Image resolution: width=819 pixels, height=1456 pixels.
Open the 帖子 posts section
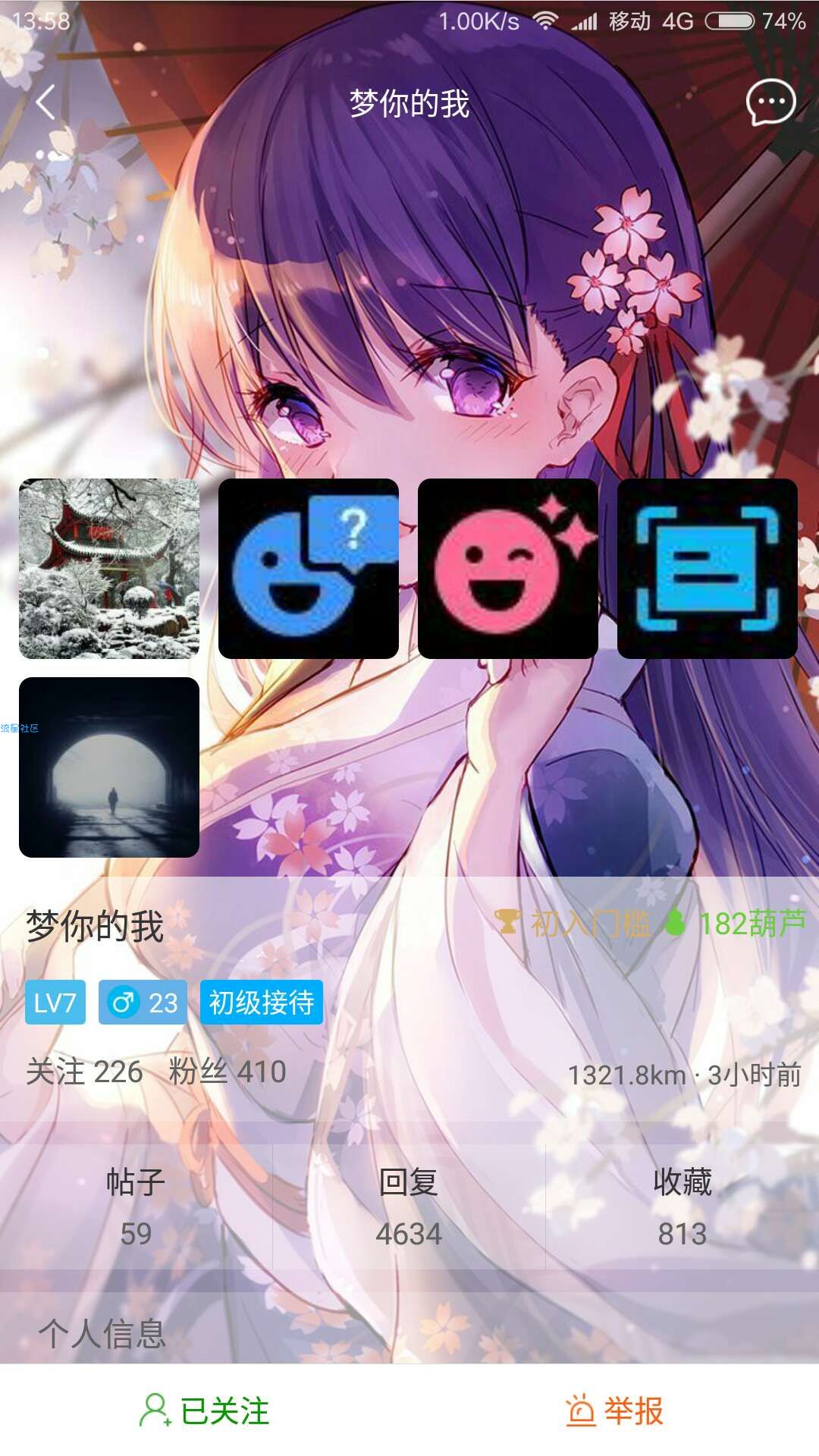(x=136, y=1207)
